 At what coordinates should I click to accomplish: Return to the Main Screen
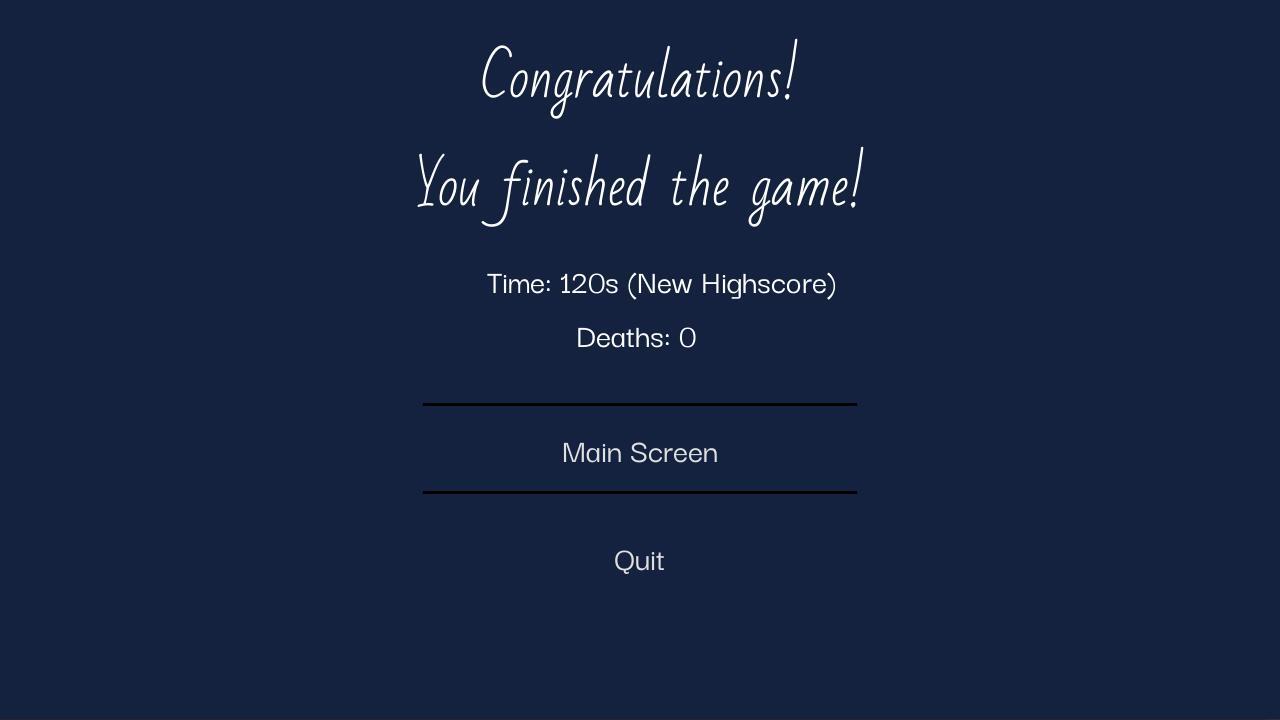[x=640, y=452]
